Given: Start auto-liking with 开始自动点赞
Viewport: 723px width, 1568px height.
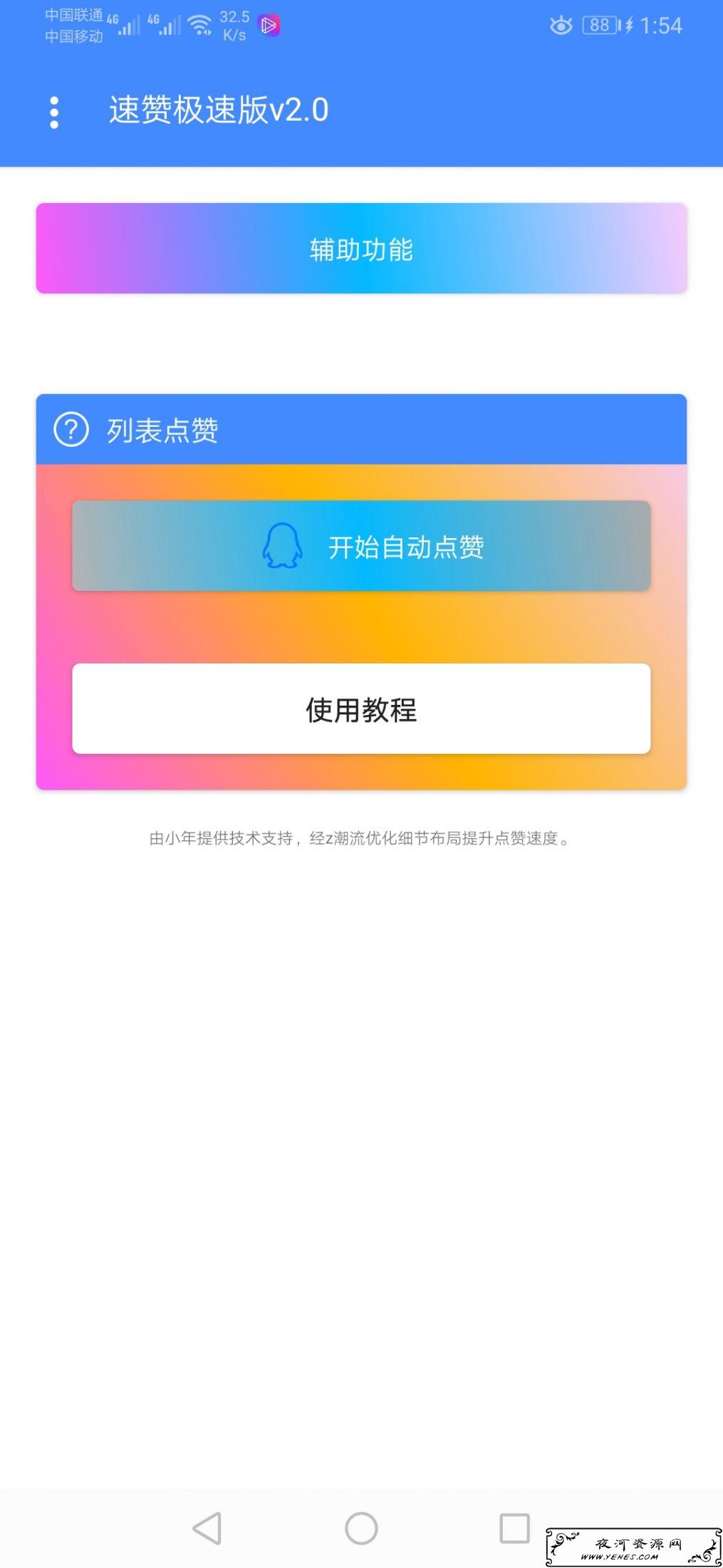Looking at the screenshot, I should click(361, 546).
